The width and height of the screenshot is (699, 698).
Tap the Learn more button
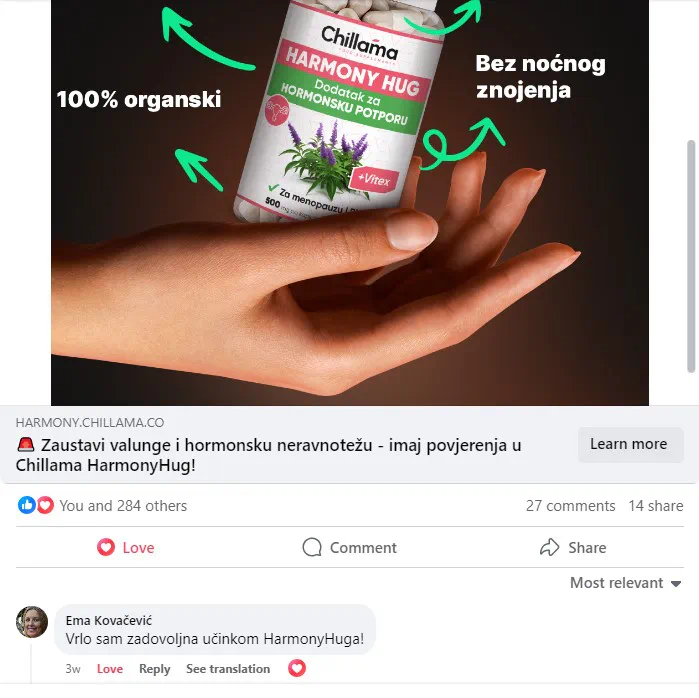(x=629, y=445)
